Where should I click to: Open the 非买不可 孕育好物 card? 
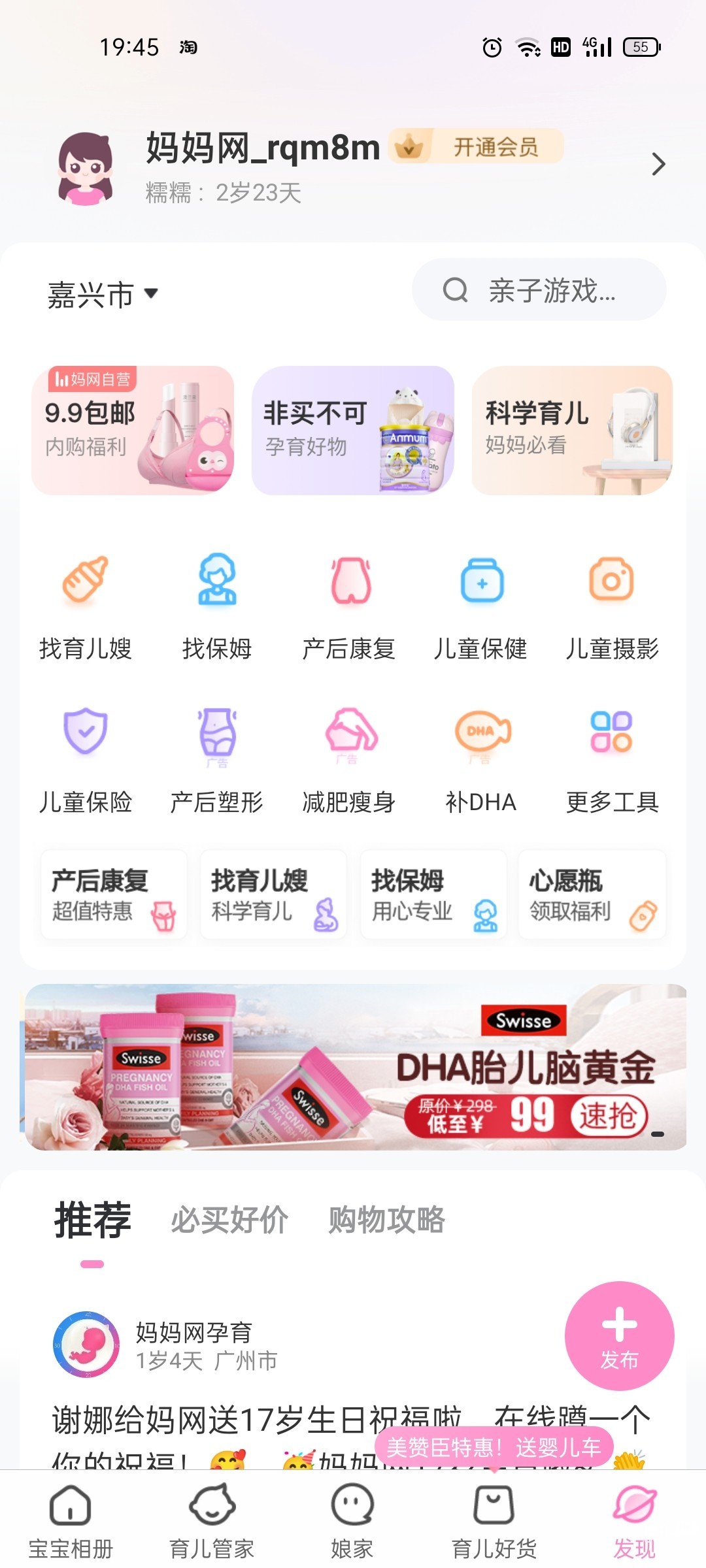[x=353, y=430]
